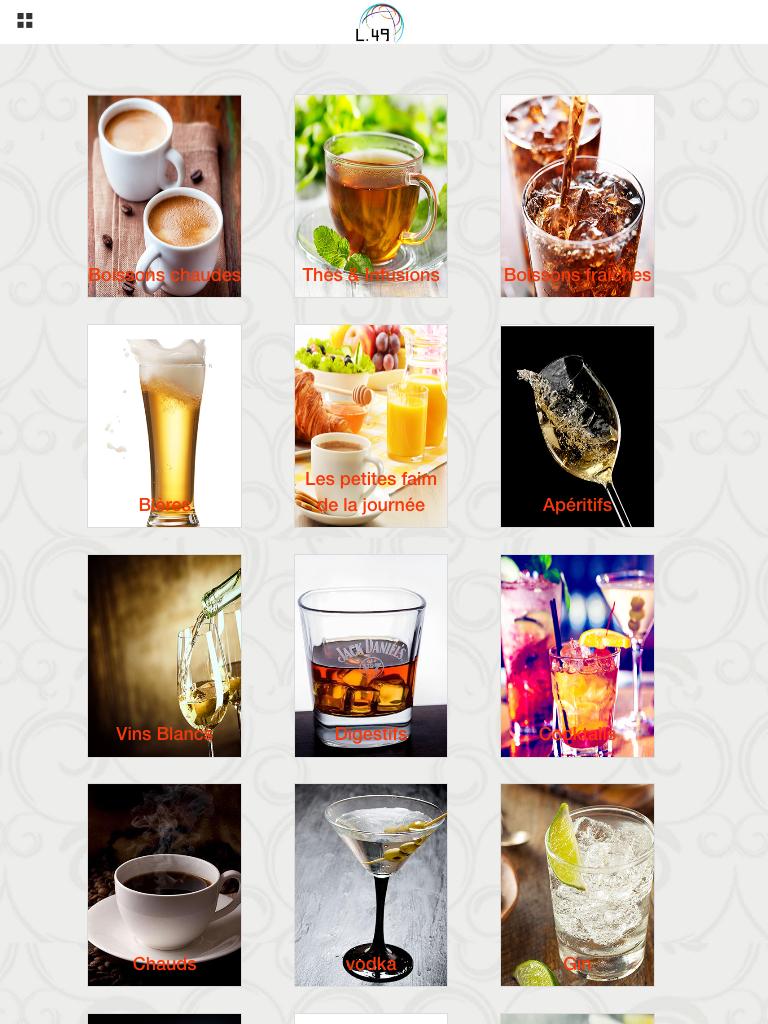The image size is (768, 1024).
Task: Open the Boissons chaudes category
Action: (x=164, y=196)
